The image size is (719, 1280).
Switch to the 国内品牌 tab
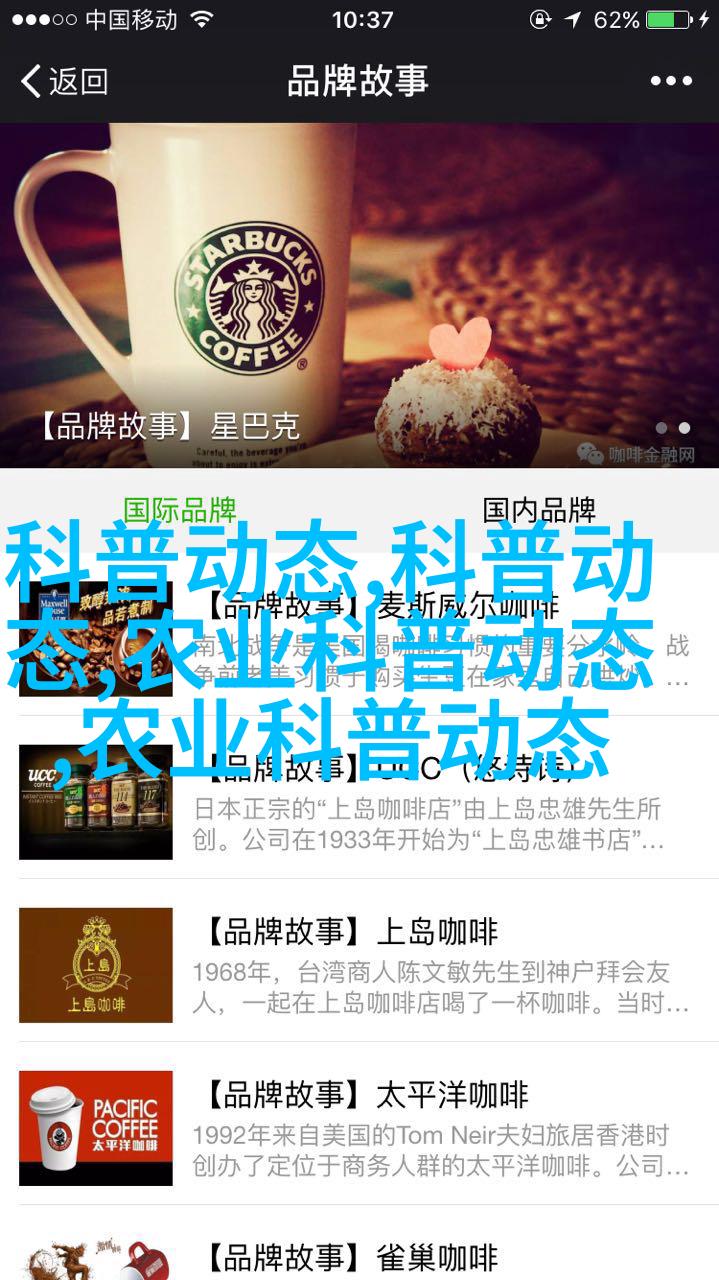click(539, 510)
